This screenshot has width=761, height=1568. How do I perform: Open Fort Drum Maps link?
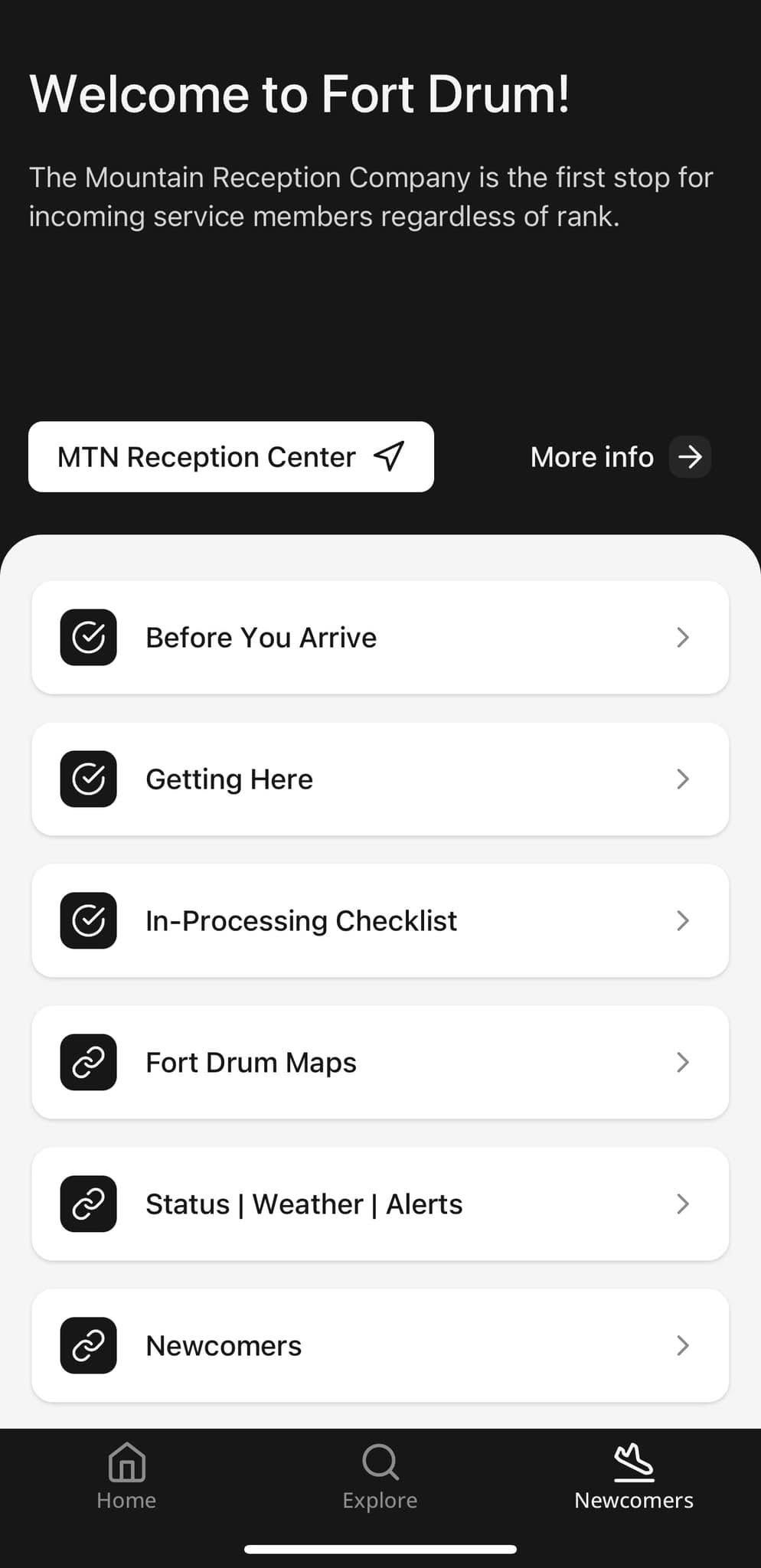point(380,1062)
